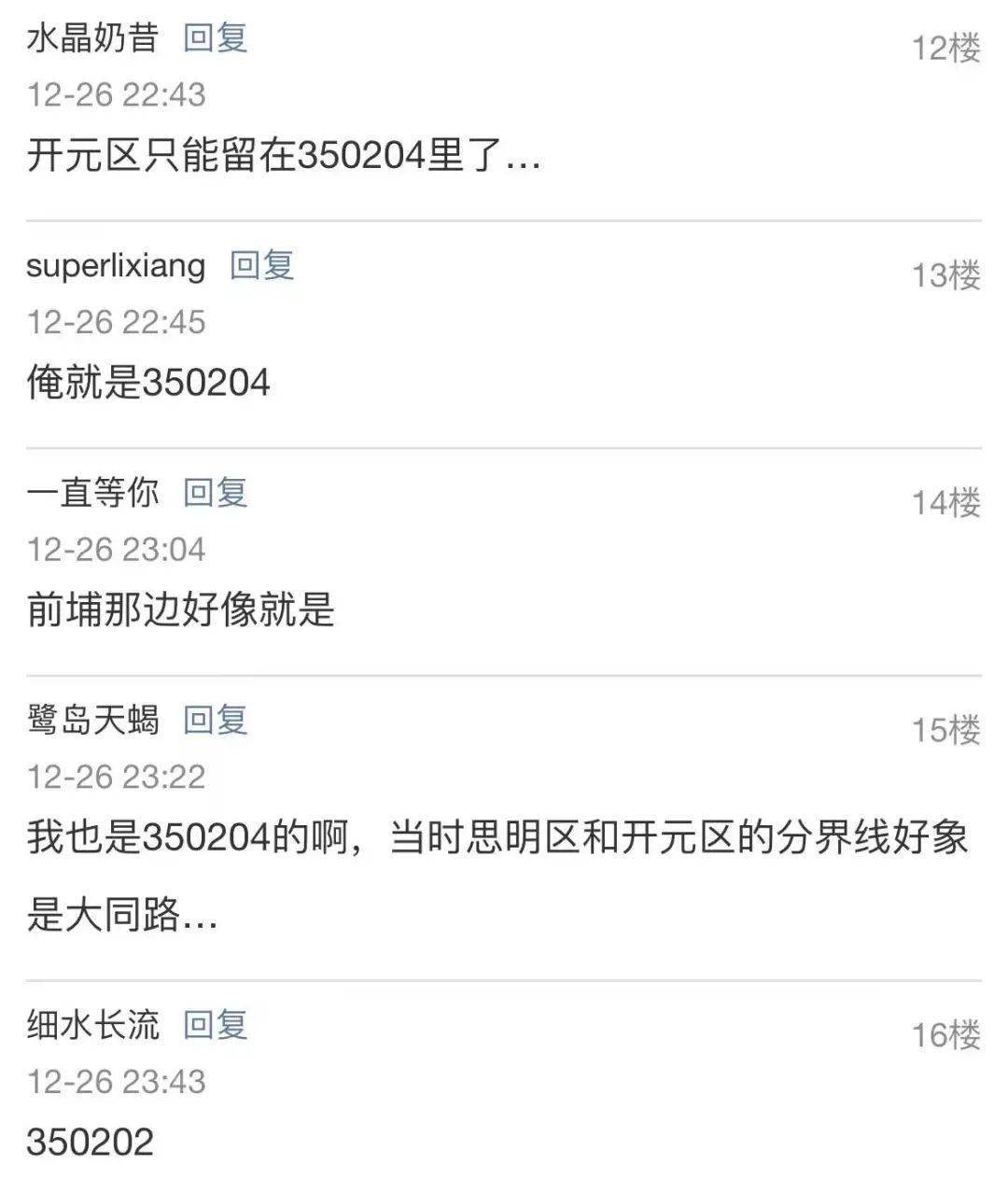Click timestamp 12-26 22:43

click(x=117, y=93)
